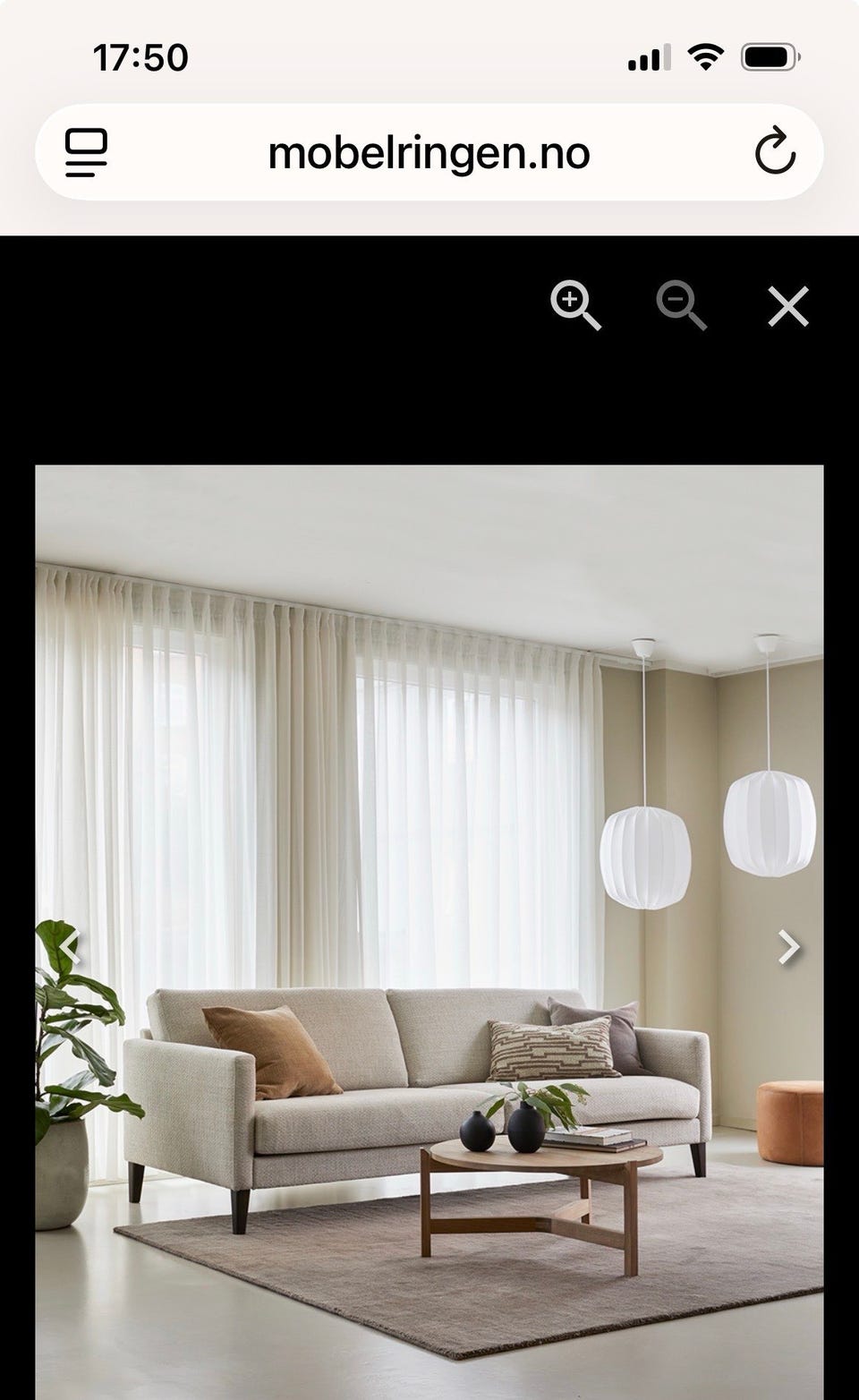Go to the next image
859x1400 pixels.
click(788, 947)
